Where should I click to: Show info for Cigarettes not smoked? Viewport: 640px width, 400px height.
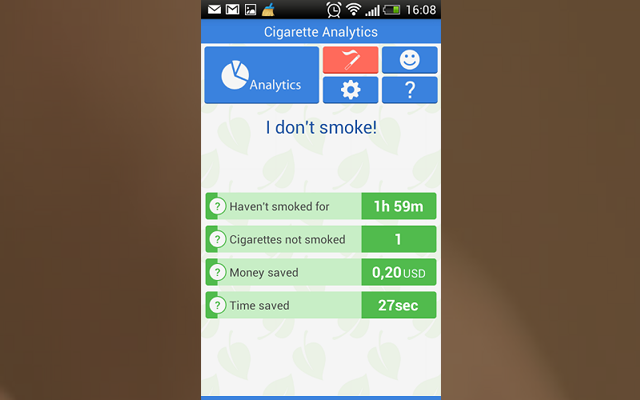pyautogui.click(x=217, y=240)
